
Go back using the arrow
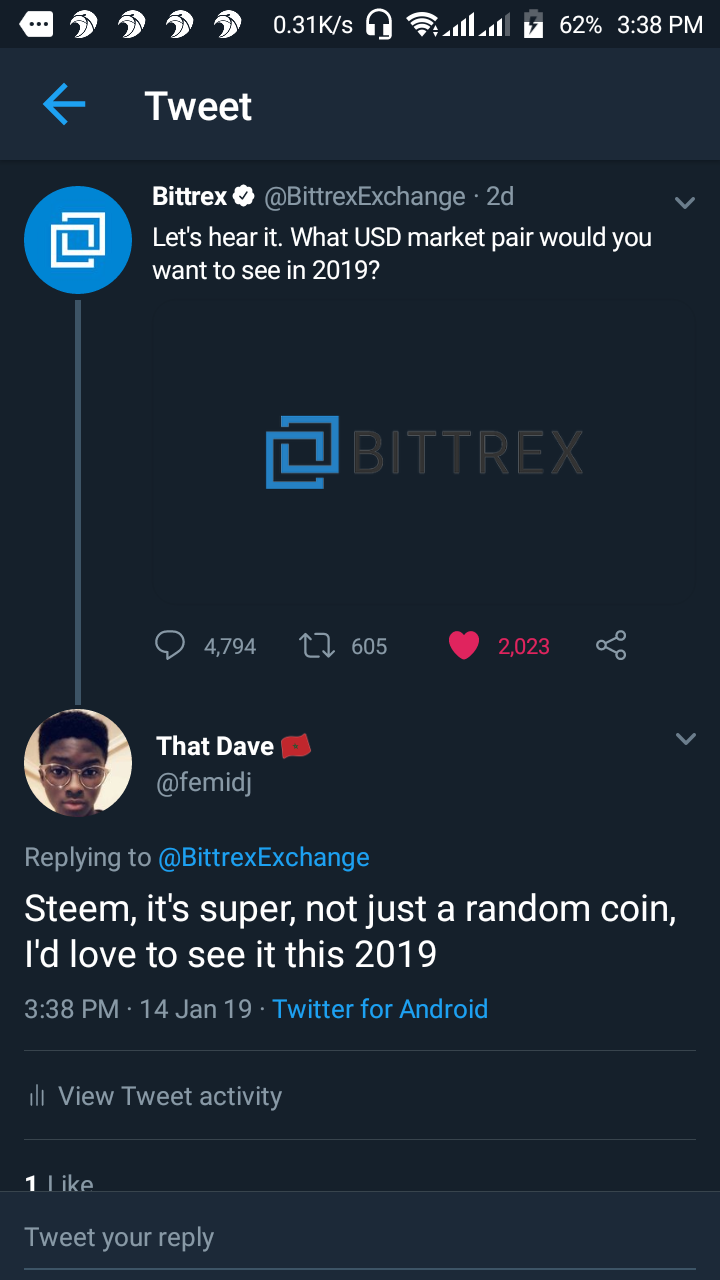(64, 105)
